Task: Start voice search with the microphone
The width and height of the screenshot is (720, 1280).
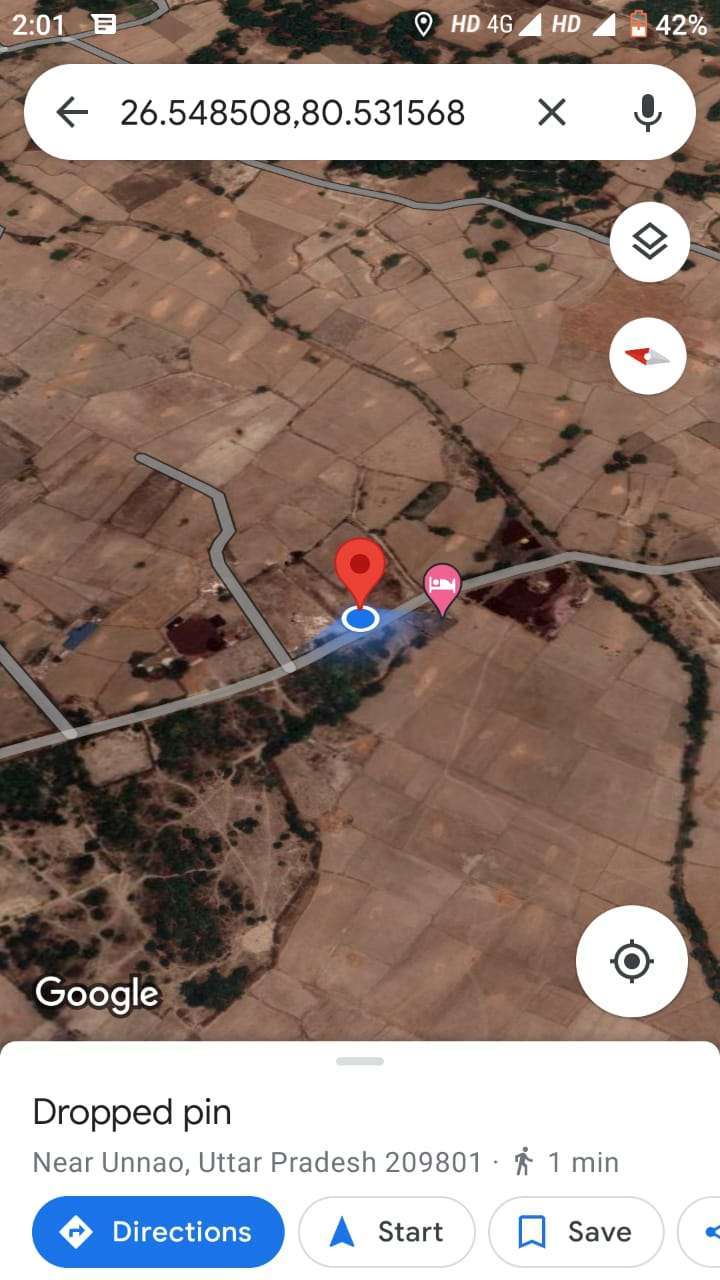Action: click(648, 112)
